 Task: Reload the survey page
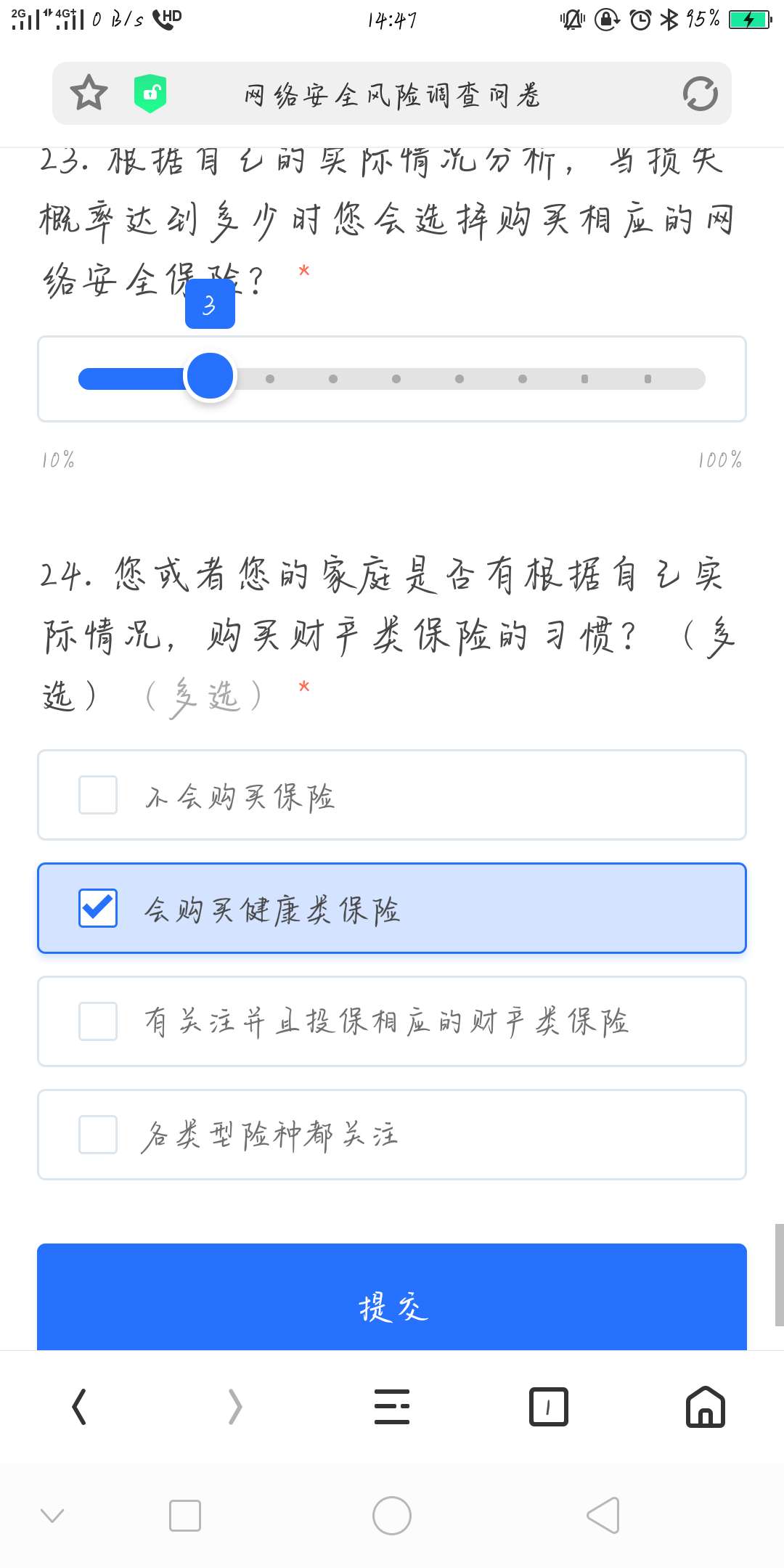pos(700,93)
